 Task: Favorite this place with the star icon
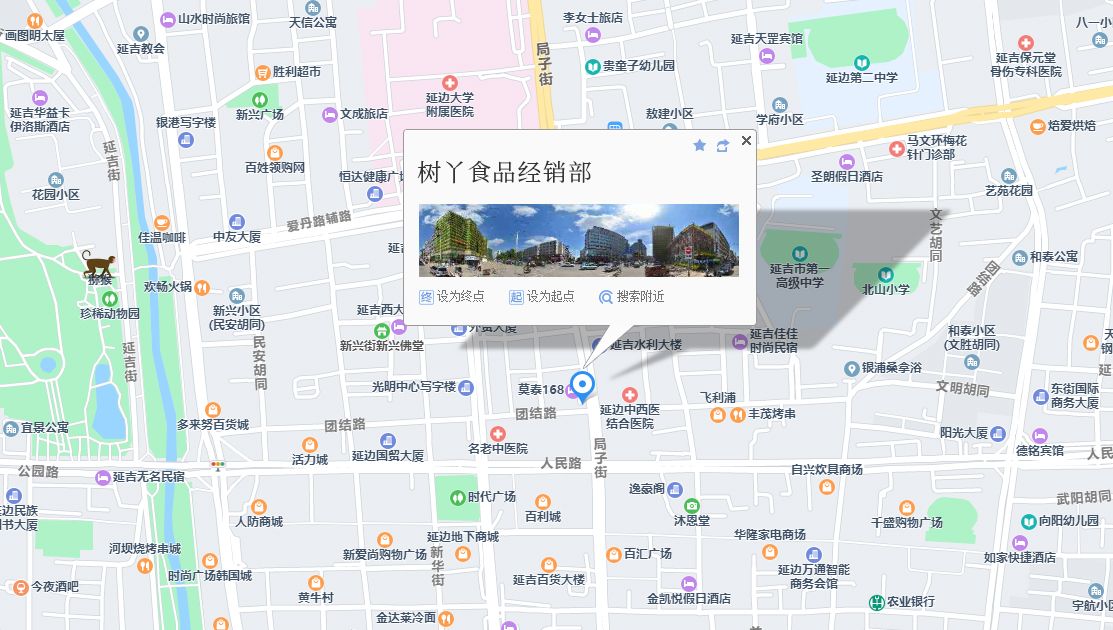pos(699,145)
